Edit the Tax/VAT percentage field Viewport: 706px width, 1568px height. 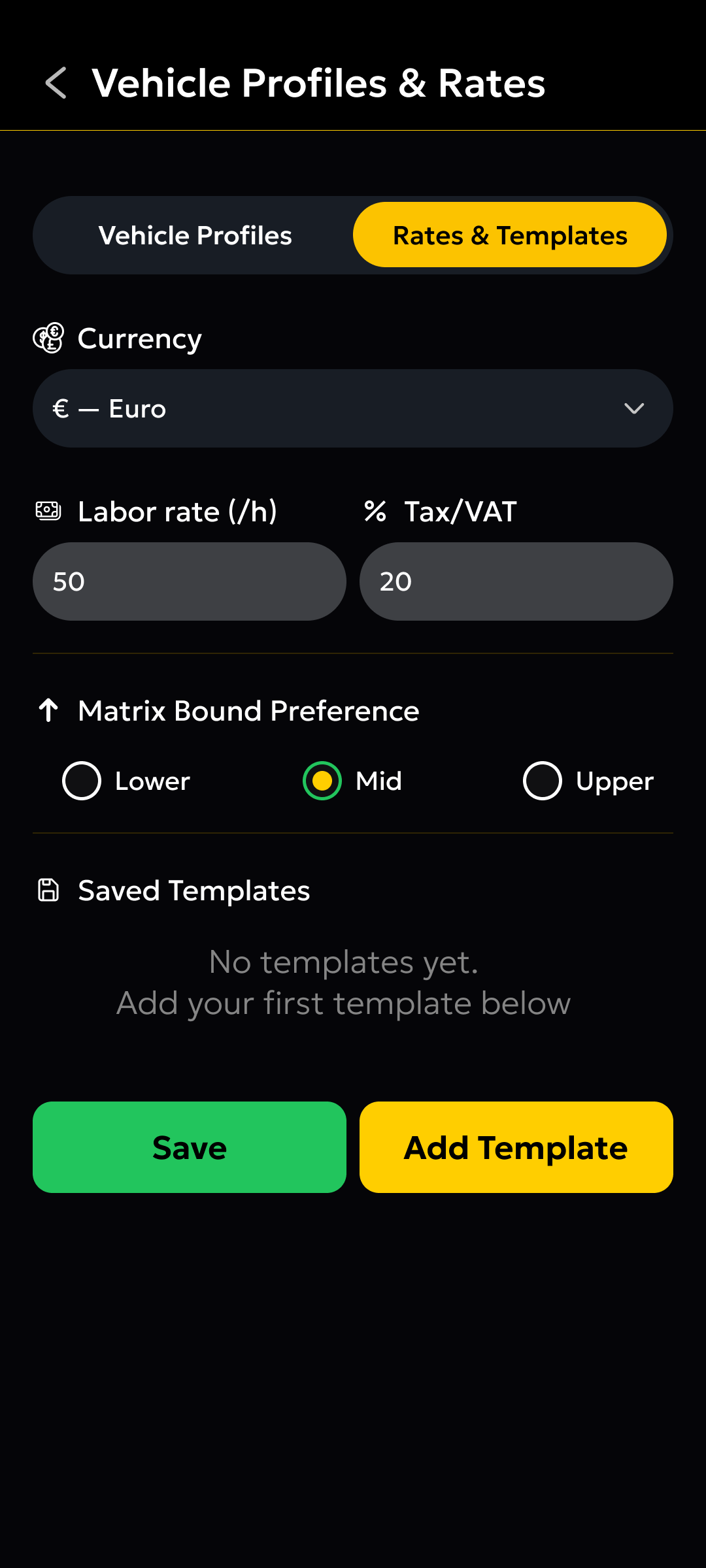[516, 581]
